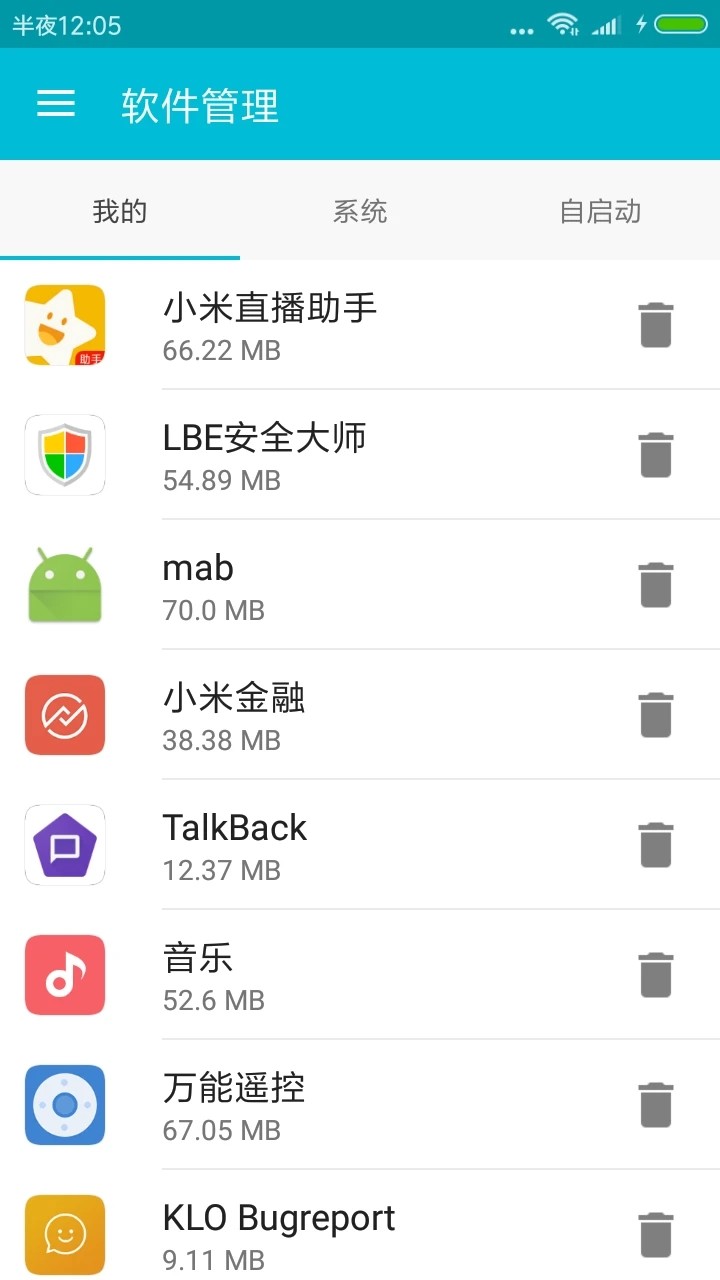Remove 万能遥控 using its trash icon
This screenshot has height=1280, width=720.
656,1105
